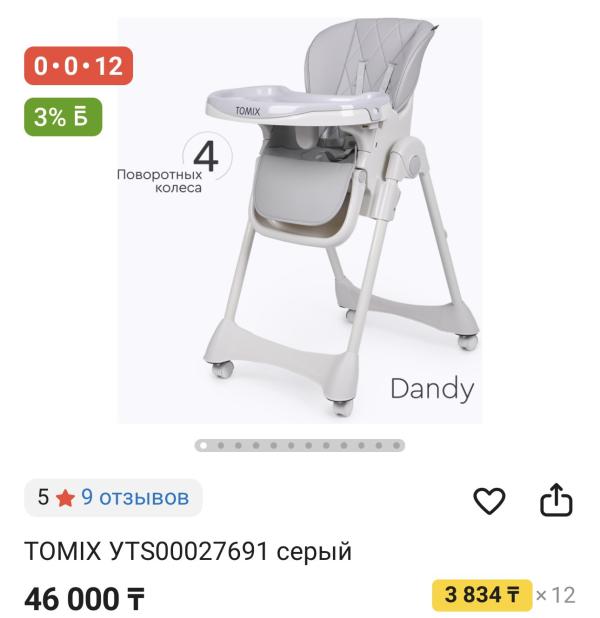600x618 pixels.
Task: Tap the image page indicator dots
Action: pos(300,446)
